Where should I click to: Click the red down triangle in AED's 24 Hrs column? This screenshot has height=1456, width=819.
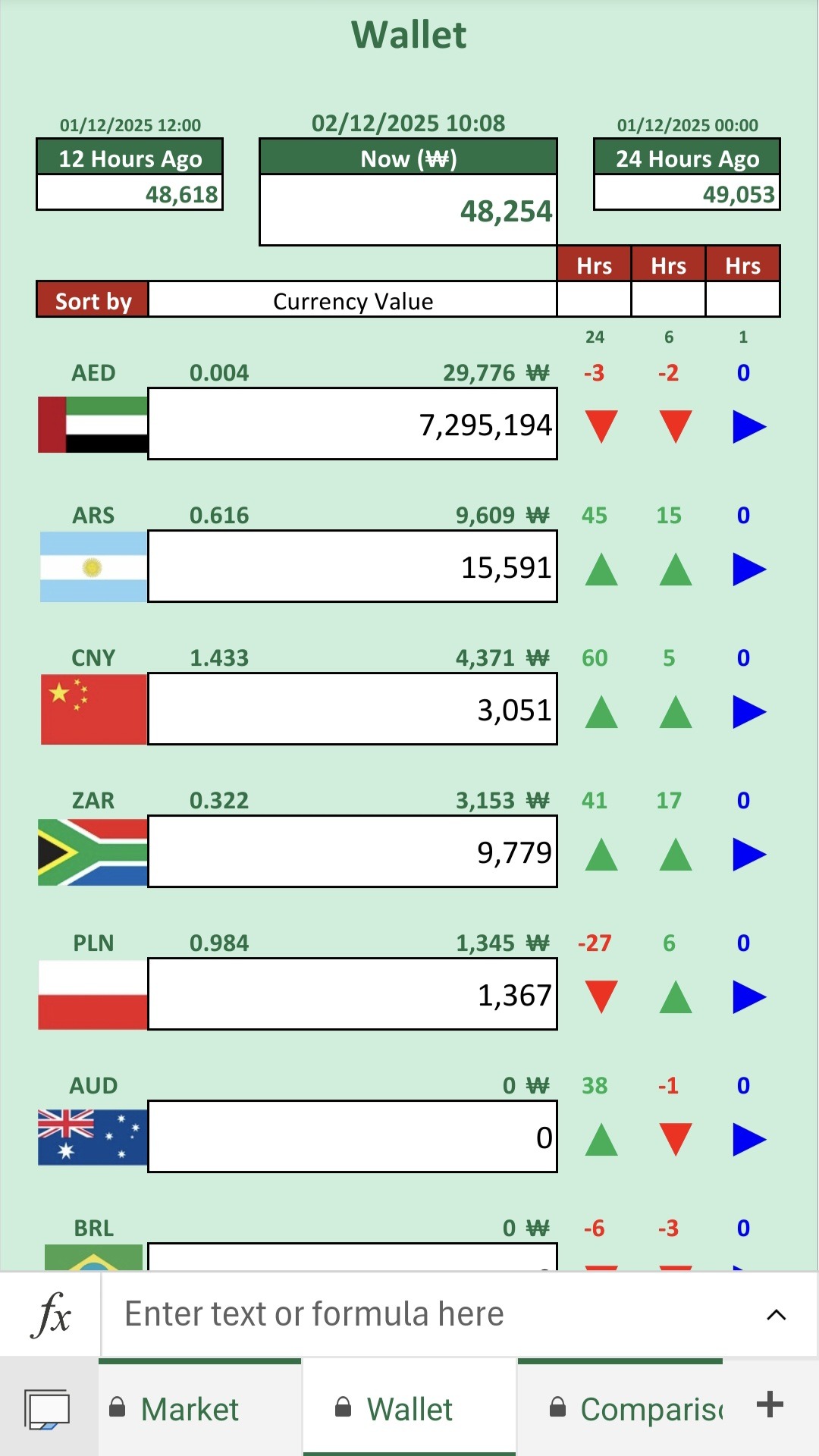[x=599, y=426]
